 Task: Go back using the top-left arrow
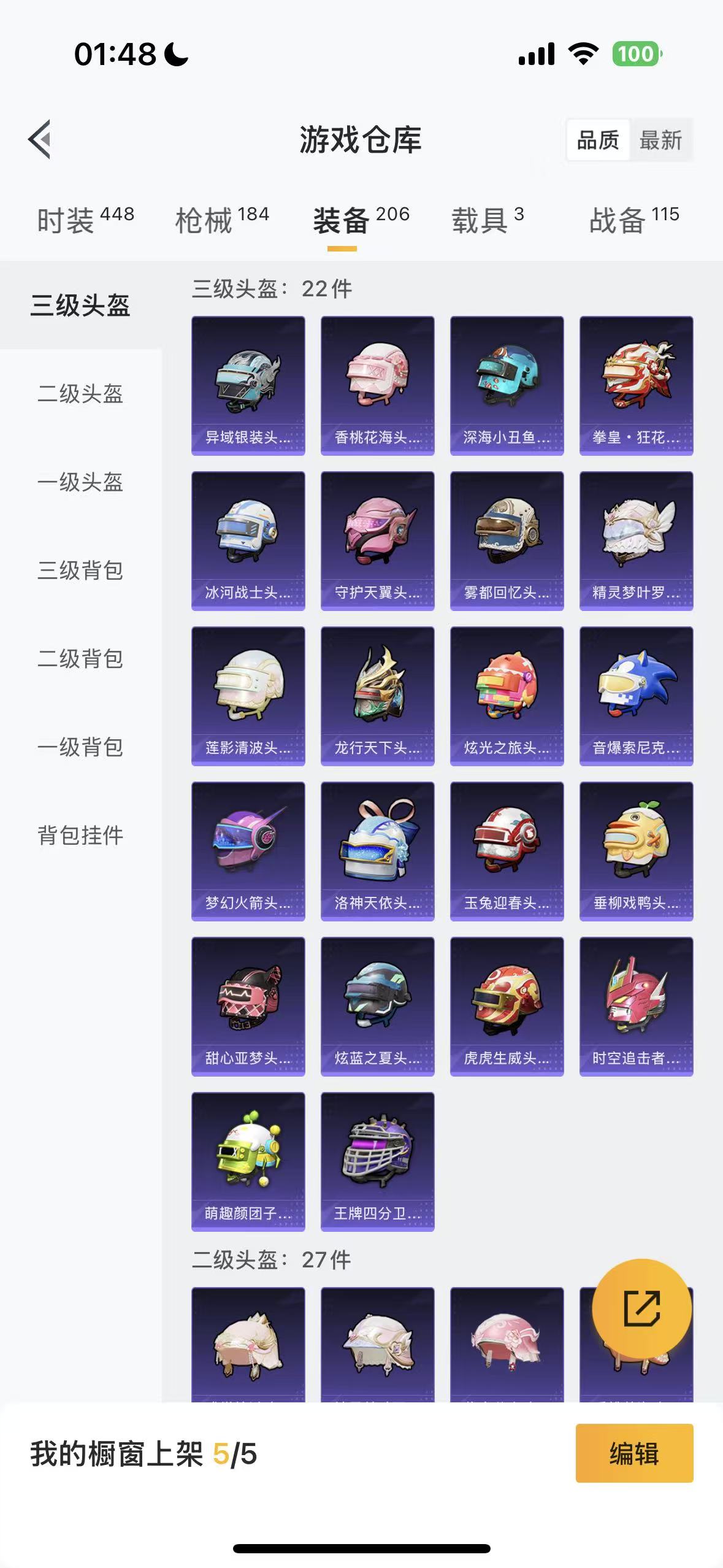(x=40, y=139)
